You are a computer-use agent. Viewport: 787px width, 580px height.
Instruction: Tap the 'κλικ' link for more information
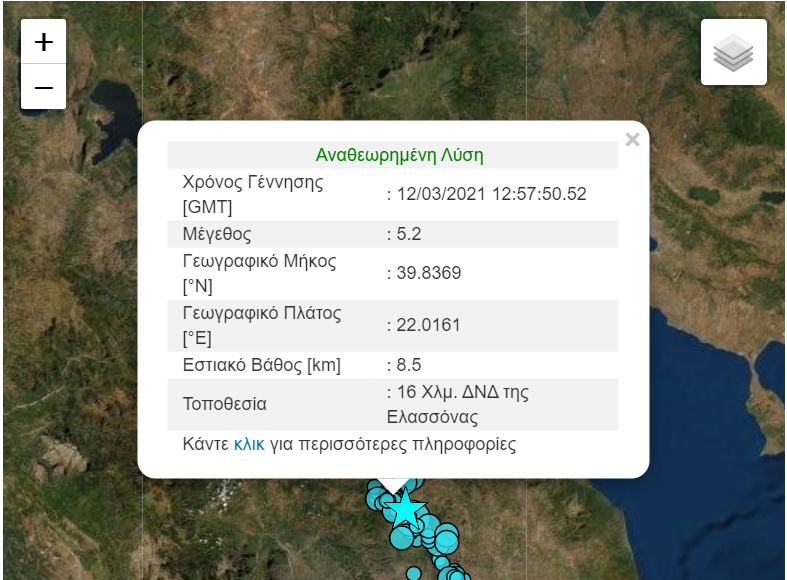(249, 444)
